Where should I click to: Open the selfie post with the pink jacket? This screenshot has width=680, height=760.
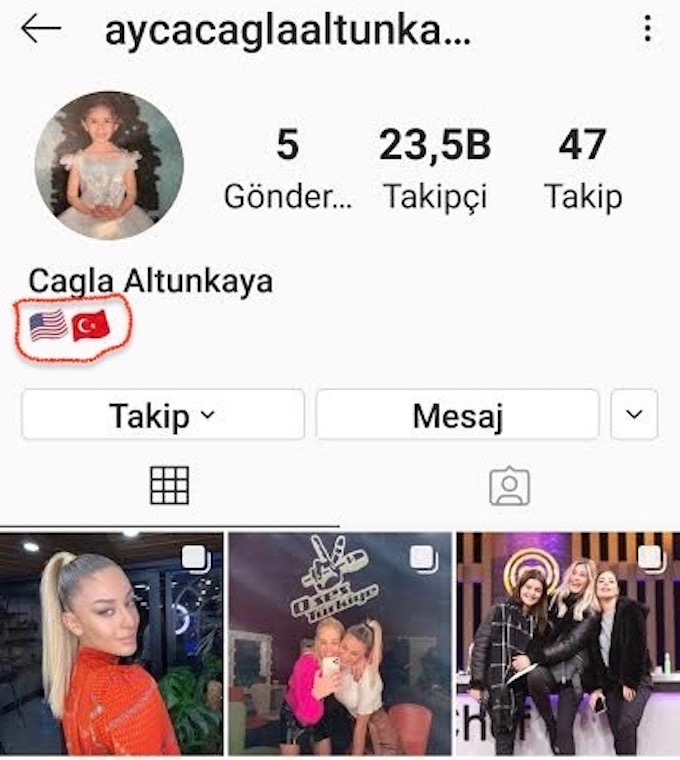point(339,645)
